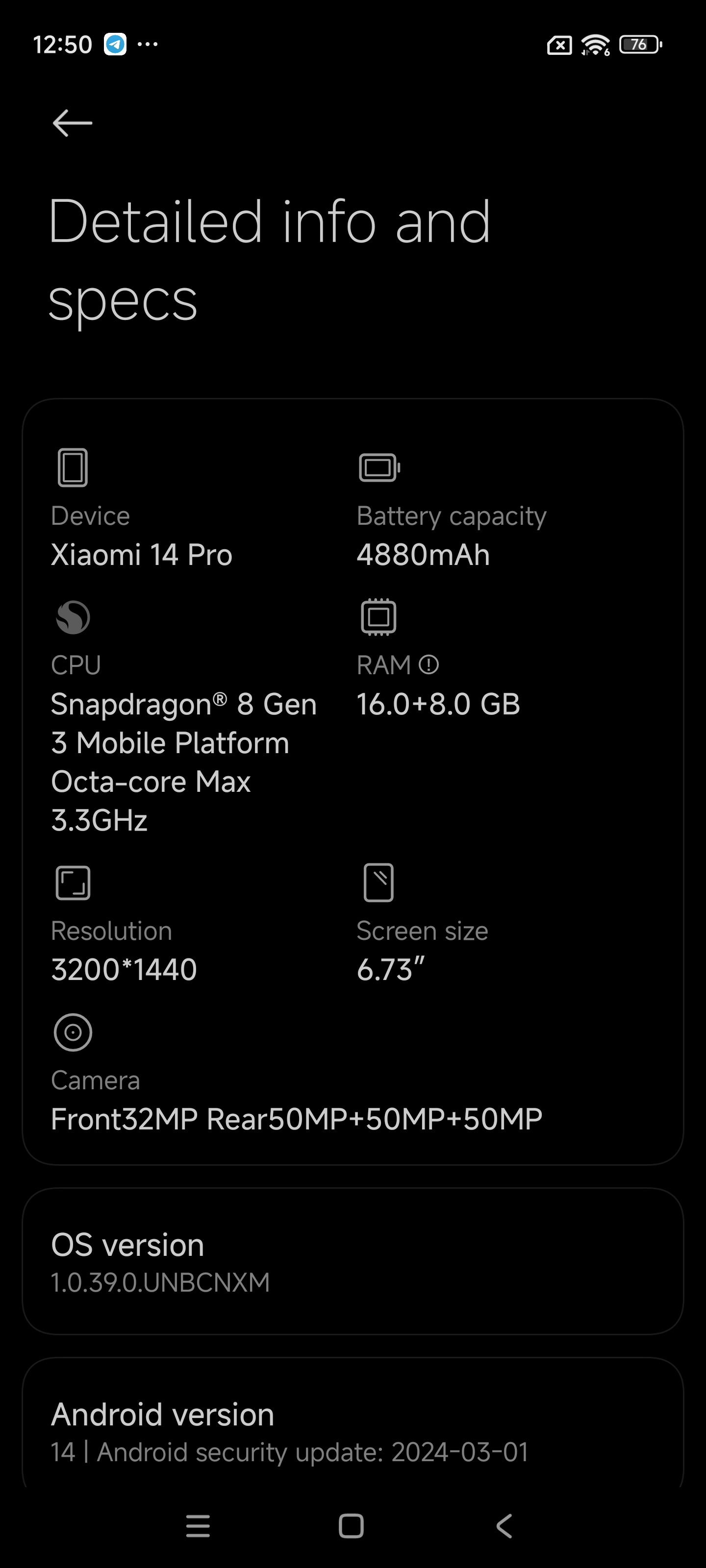Go back using the top arrow
Image resolution: width=706 pixels, height=1568 pixels.
pyautogui.click(x=73, y=123)
